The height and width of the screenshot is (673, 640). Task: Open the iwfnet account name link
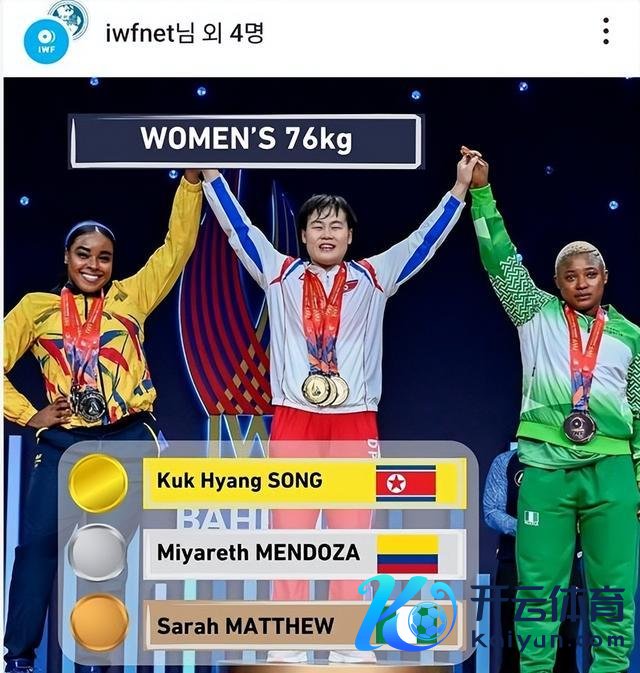[140, 32]
